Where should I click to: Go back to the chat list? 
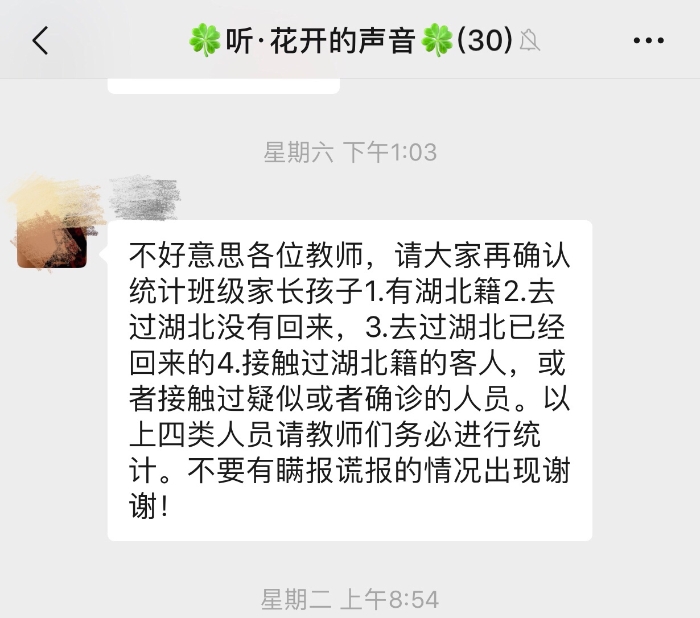40,41
